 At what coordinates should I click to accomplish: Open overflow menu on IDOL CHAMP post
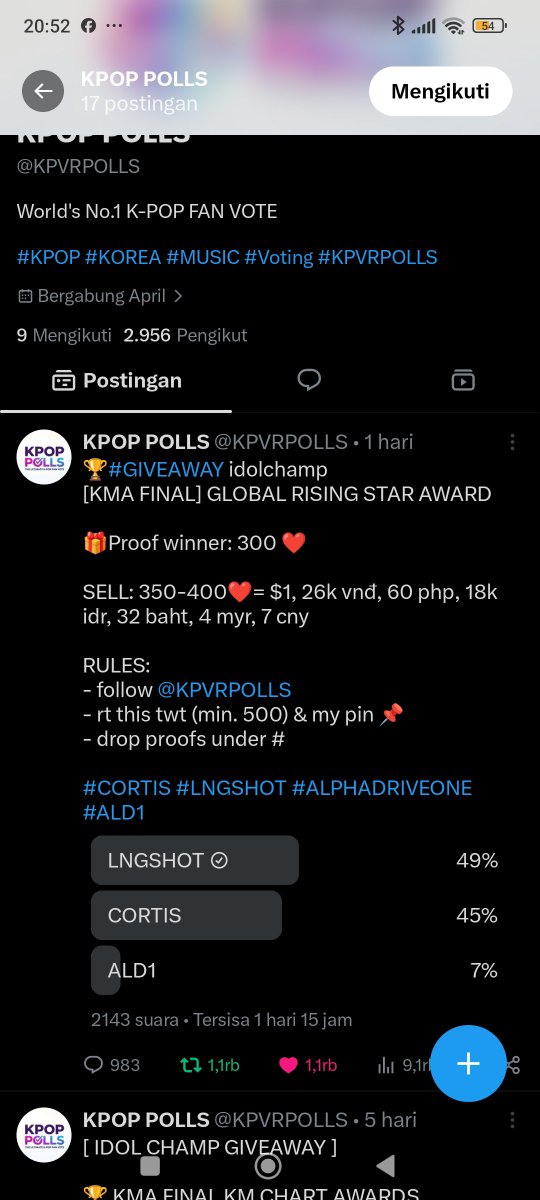click(x=512, y=1120)
